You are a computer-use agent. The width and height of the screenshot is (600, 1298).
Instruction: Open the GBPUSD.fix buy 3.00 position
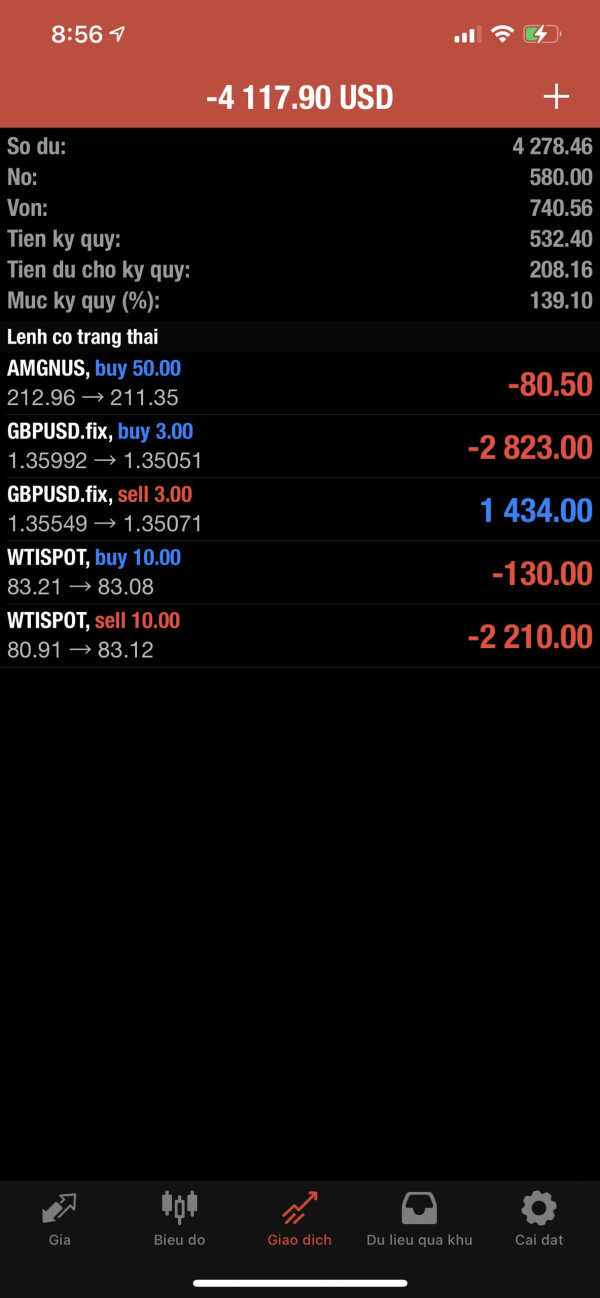pyautogui.click(x=300, y=447)
